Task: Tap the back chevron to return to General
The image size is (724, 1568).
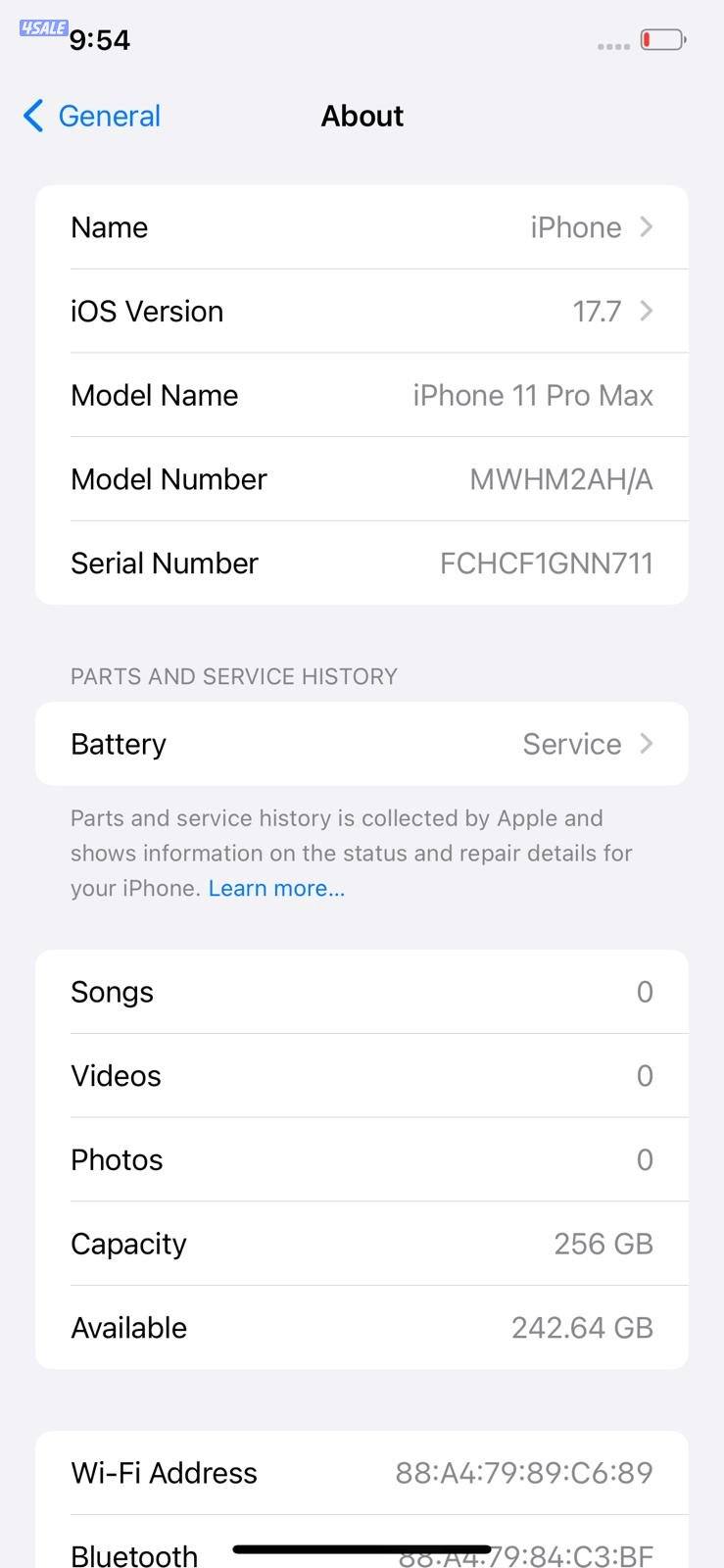Action: pyautogui.click(x=32, y=116)
